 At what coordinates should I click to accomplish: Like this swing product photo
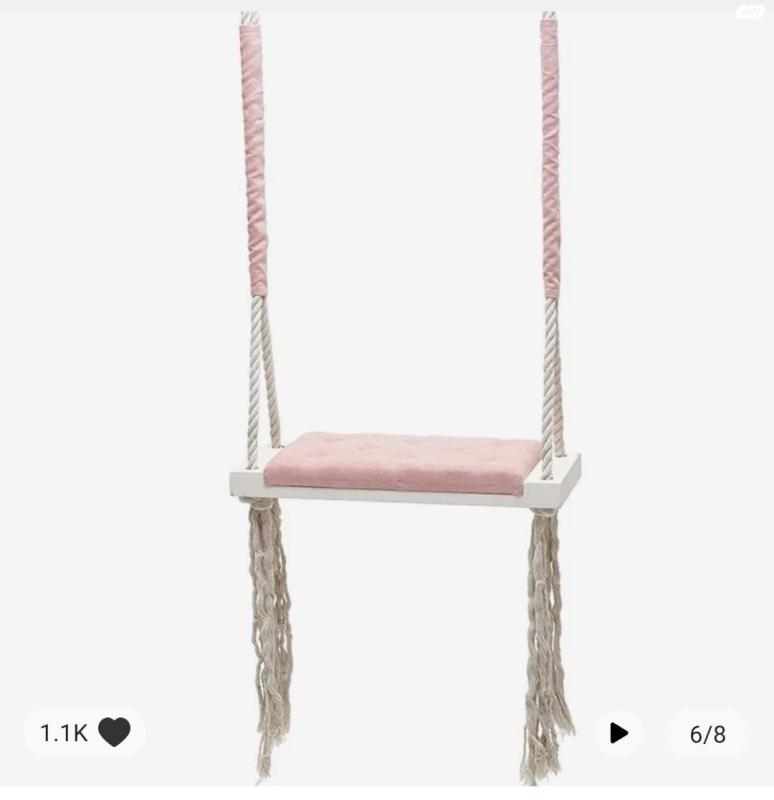(114, 733)
